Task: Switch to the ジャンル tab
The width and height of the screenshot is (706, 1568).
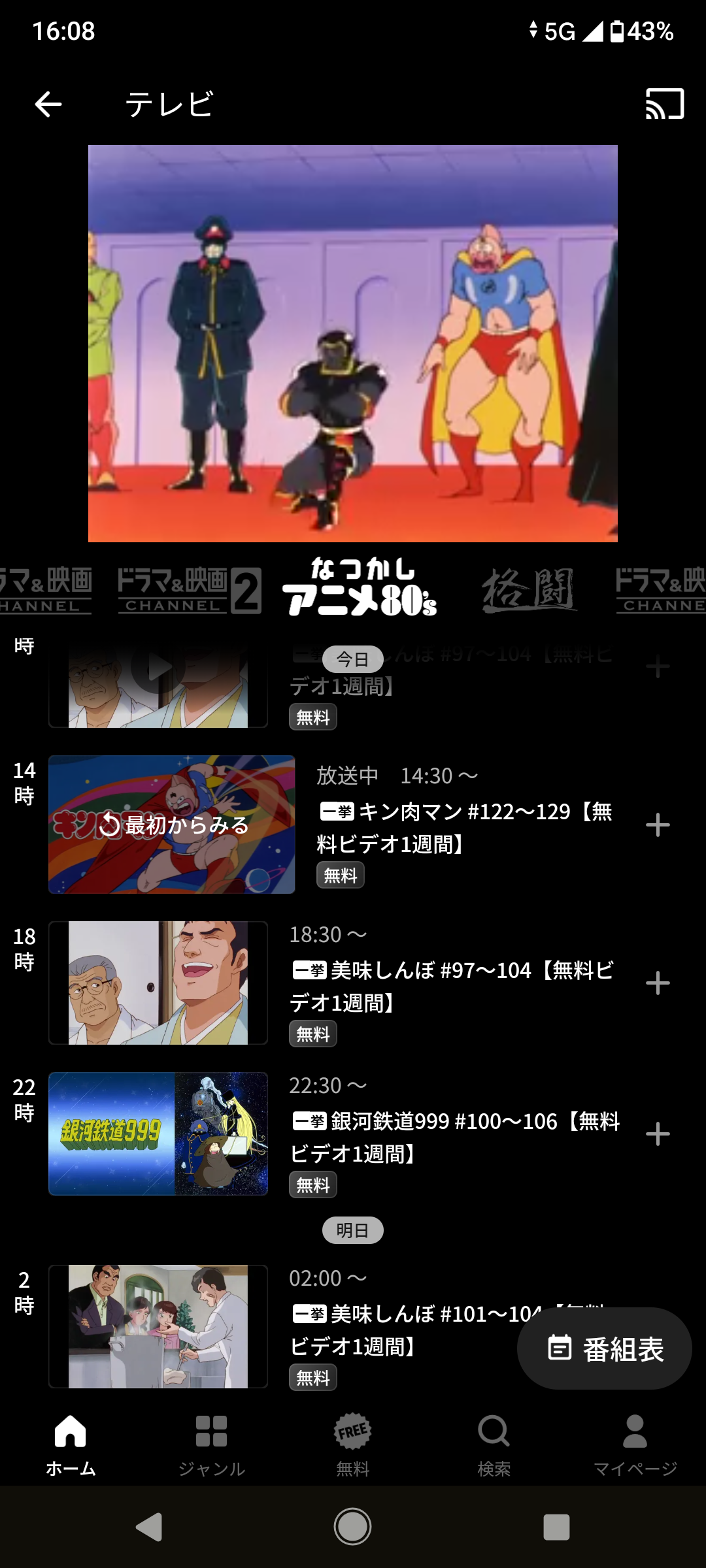Action: [211, 1445]
